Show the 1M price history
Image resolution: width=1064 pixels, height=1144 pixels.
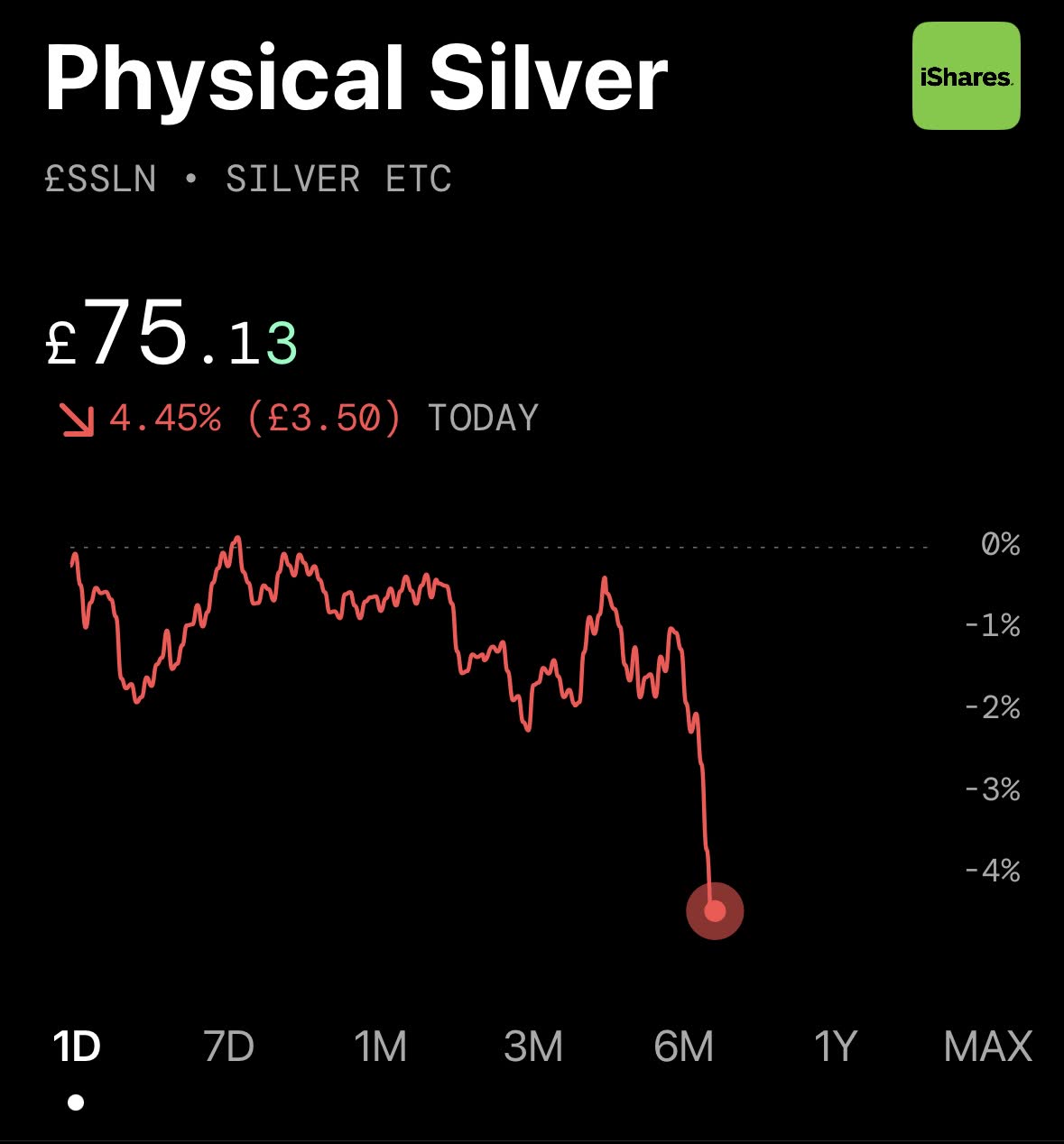click(380, 1047)
